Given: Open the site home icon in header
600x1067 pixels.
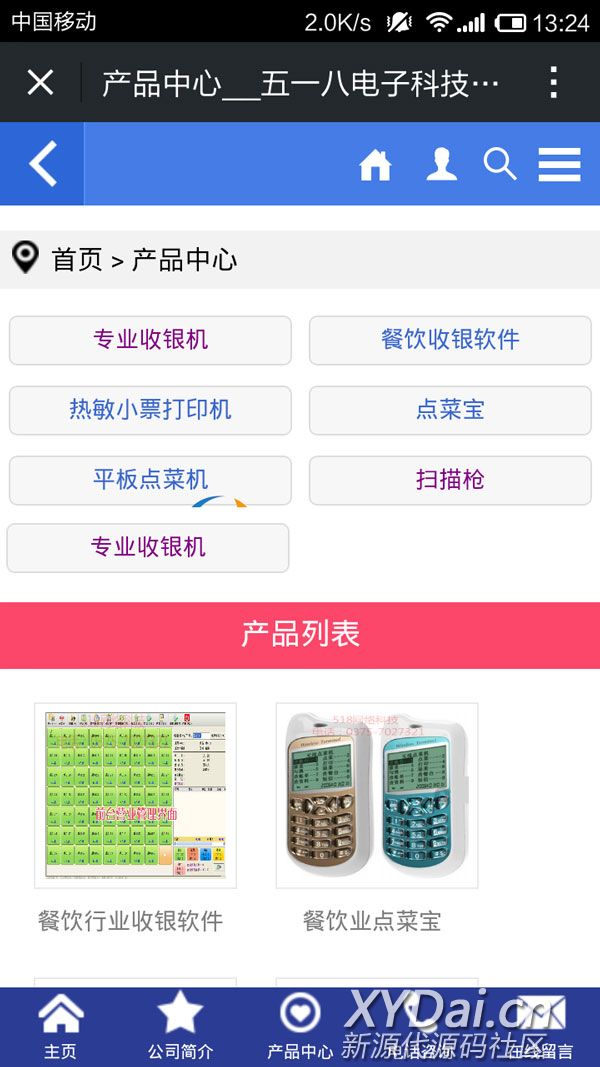Looking at the screenshot, I should coord(375,164).
